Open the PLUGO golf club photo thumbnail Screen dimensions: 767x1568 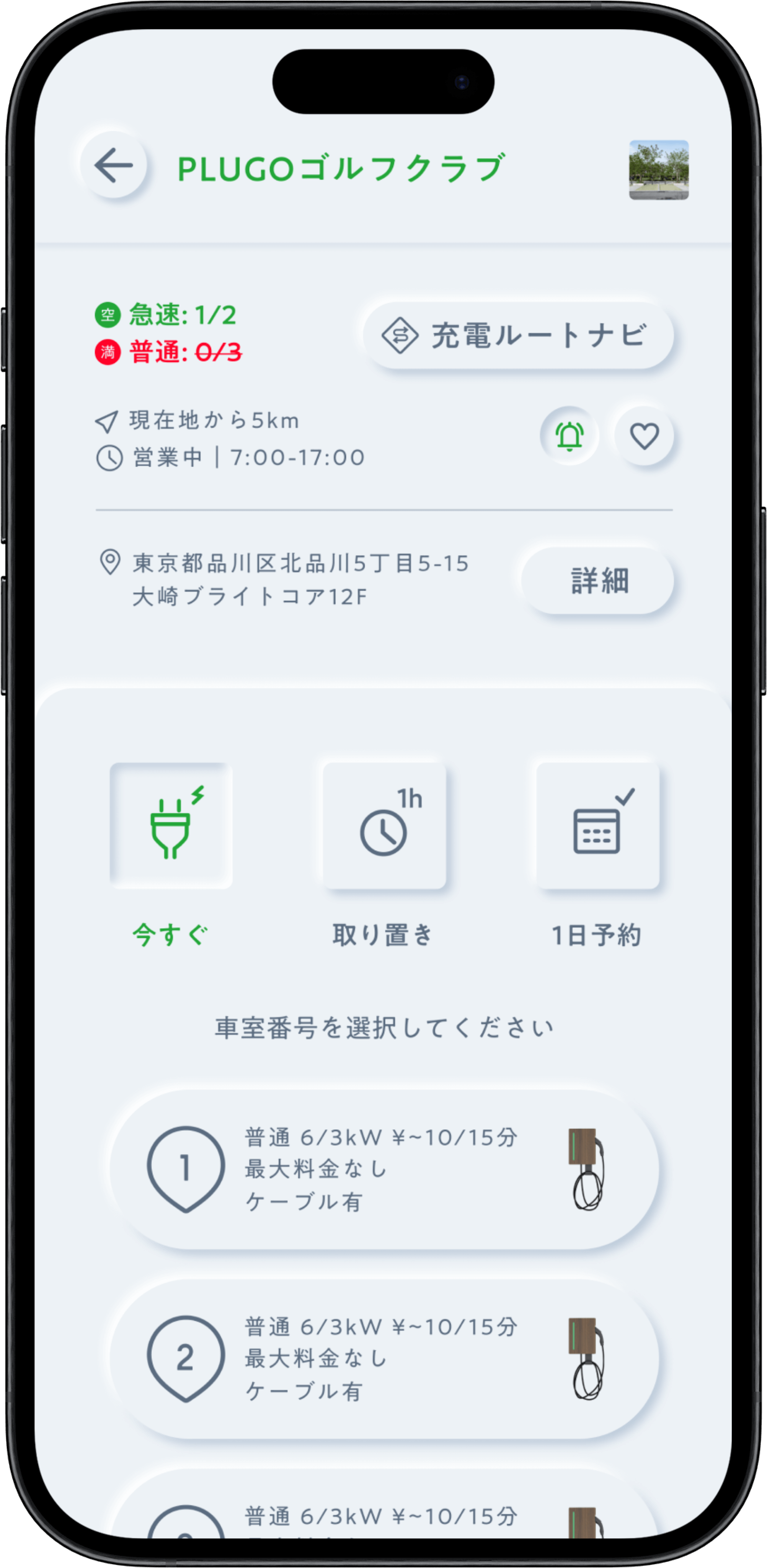click(659, 170)
